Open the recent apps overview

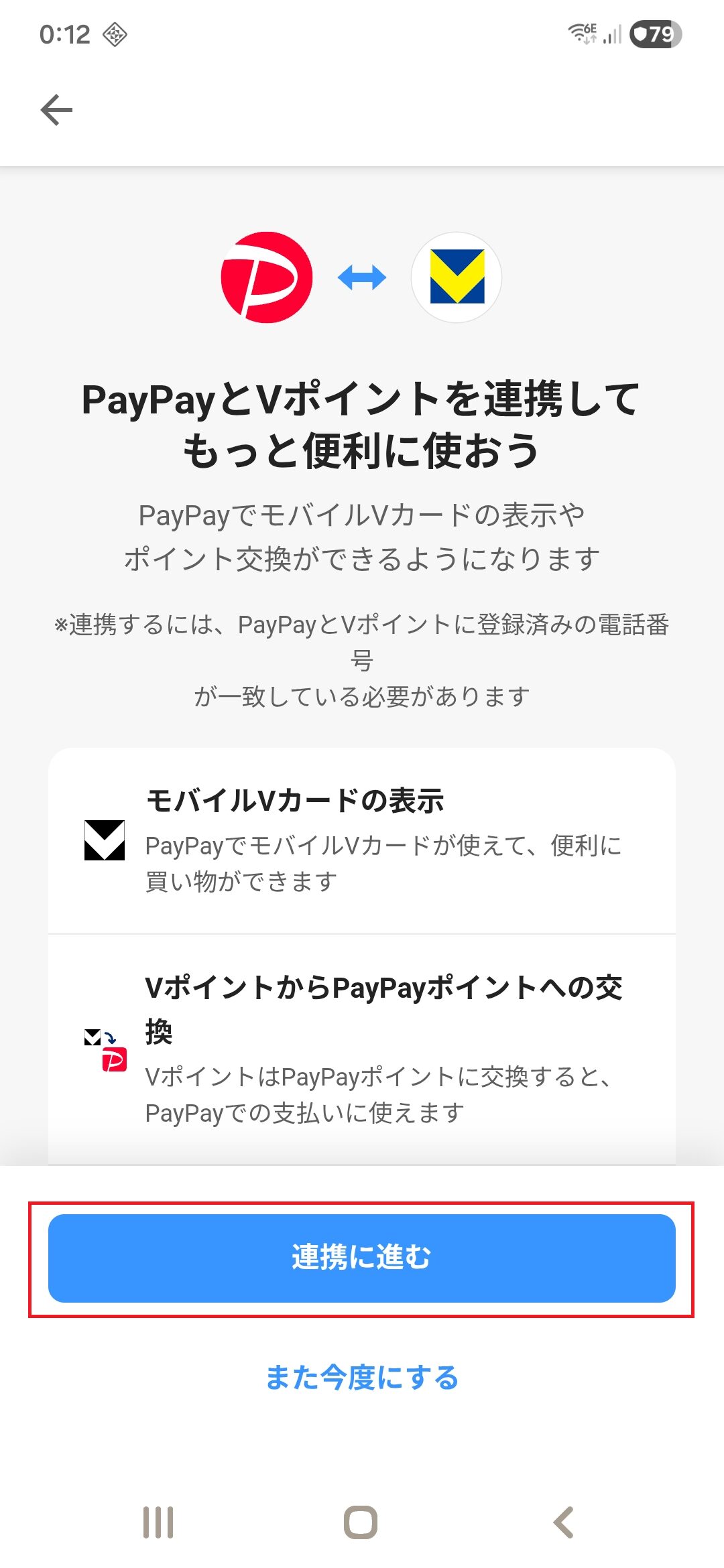(158, 1522)
